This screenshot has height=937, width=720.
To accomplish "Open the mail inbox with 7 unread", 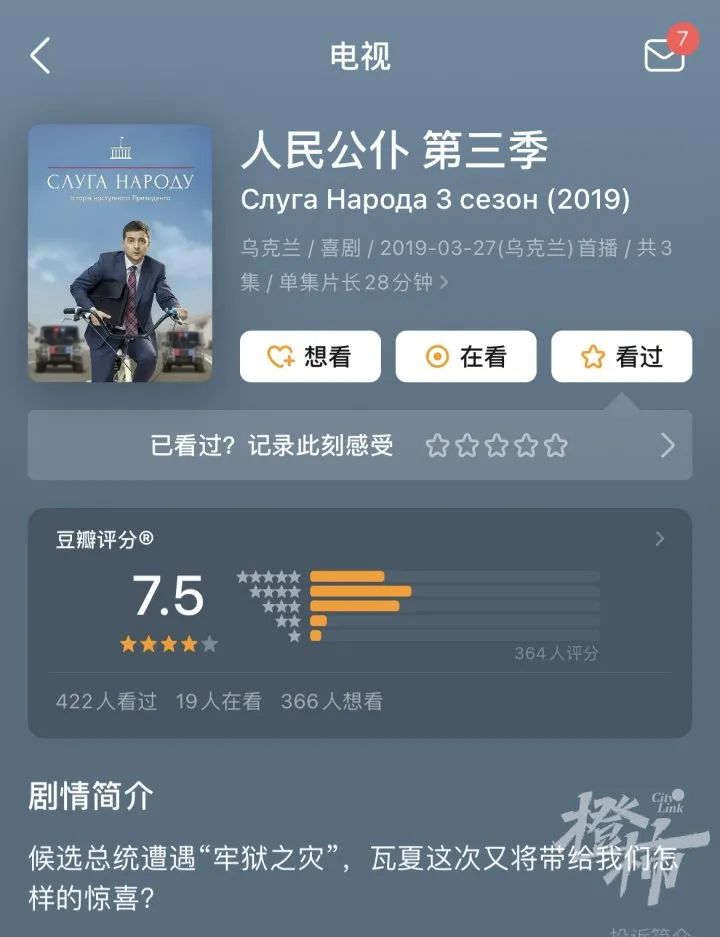I will 664,55.
